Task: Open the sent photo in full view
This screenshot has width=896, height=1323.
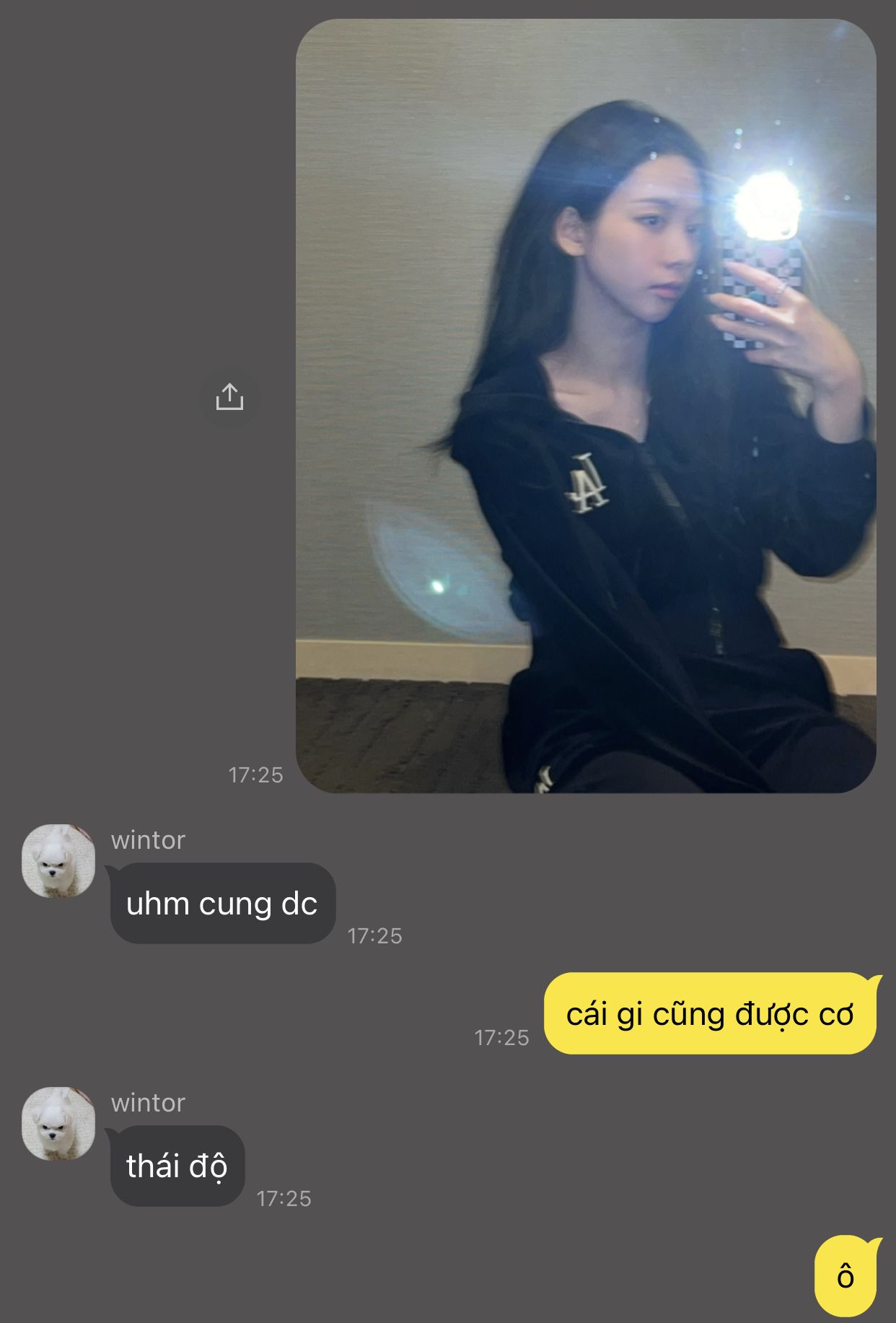Action: [x=586, y=406]
